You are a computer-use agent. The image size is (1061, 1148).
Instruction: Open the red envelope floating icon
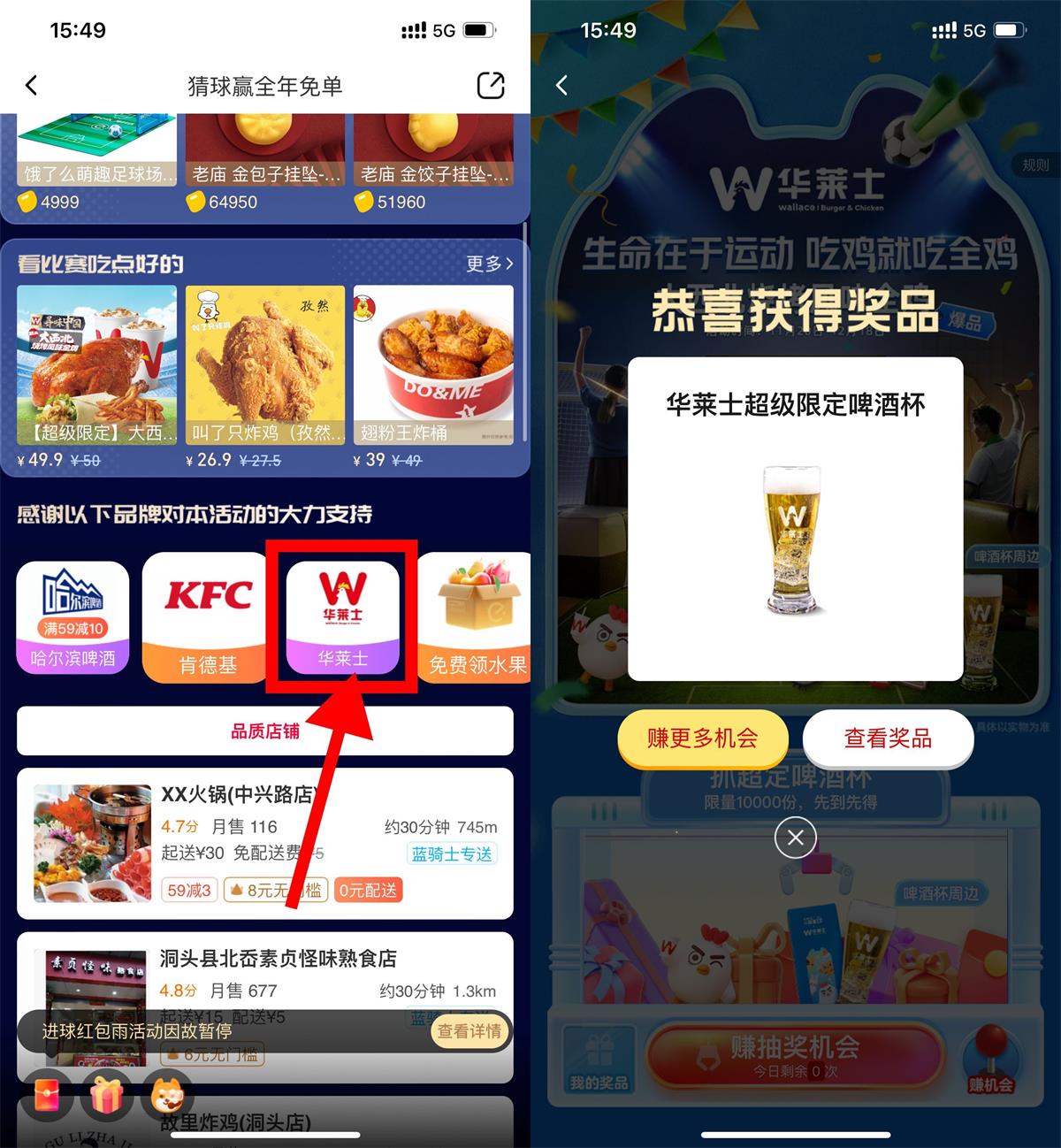pyautogui.click(x=50, y=1098)
